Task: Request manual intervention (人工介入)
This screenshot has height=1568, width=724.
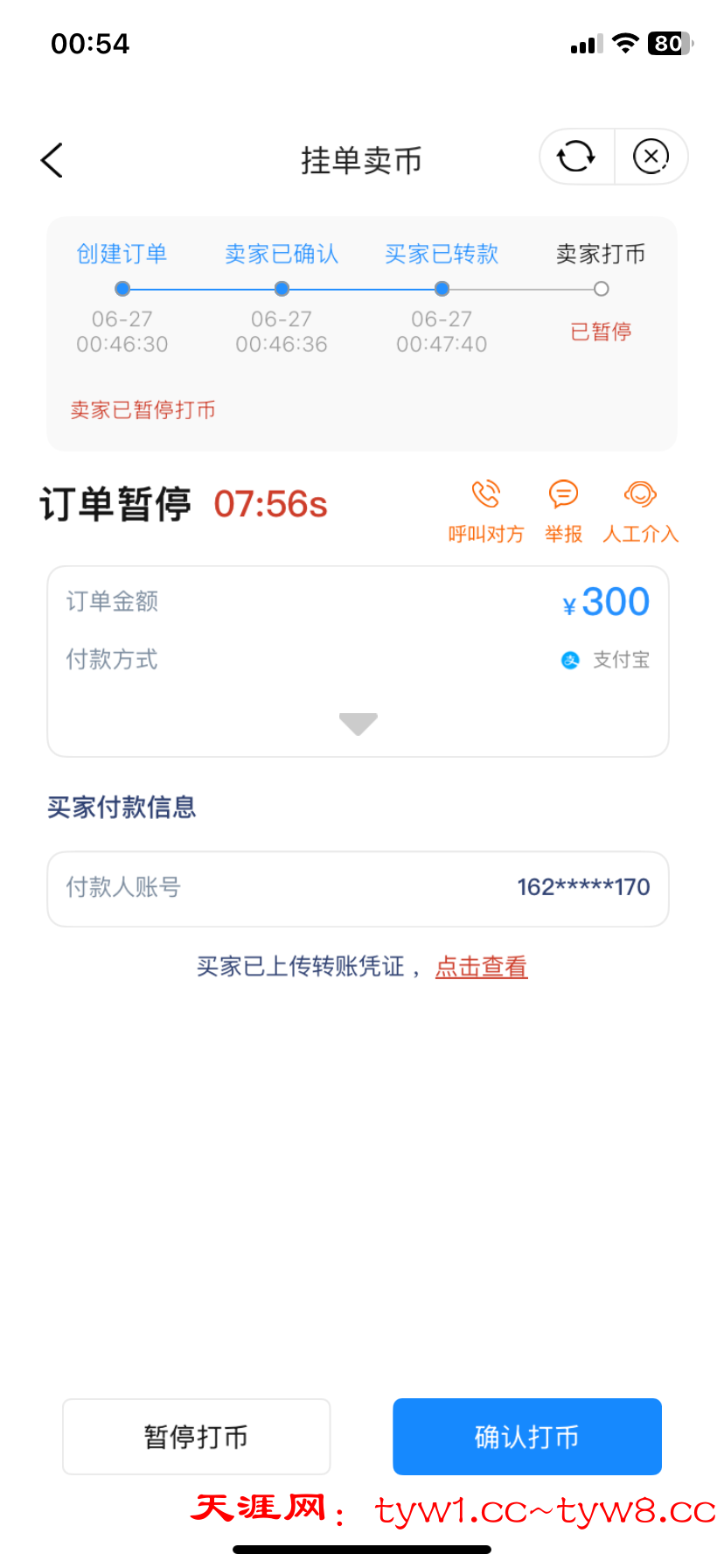Action: (640, 510)
